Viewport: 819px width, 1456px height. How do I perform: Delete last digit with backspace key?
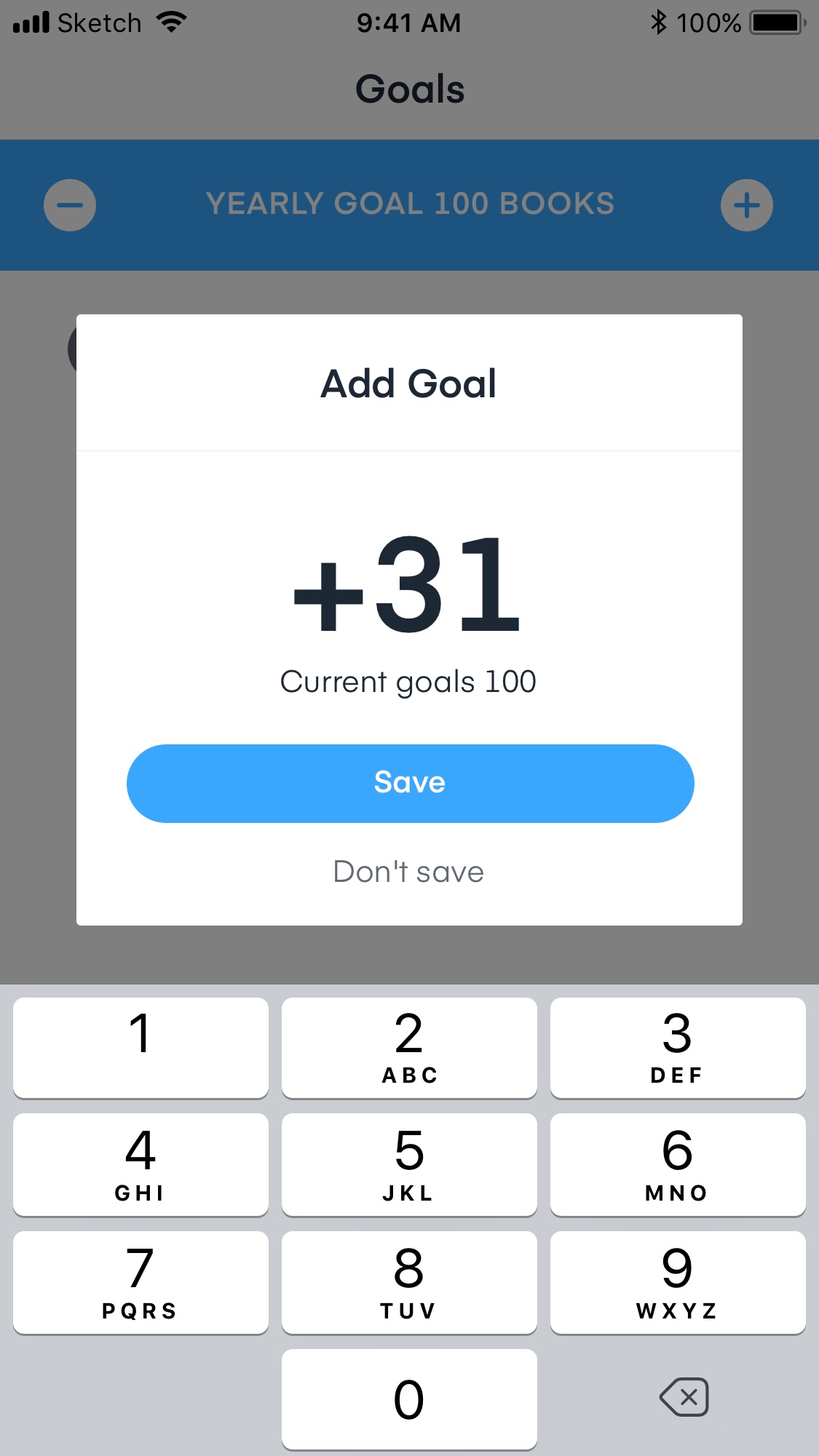(684, 1397)
